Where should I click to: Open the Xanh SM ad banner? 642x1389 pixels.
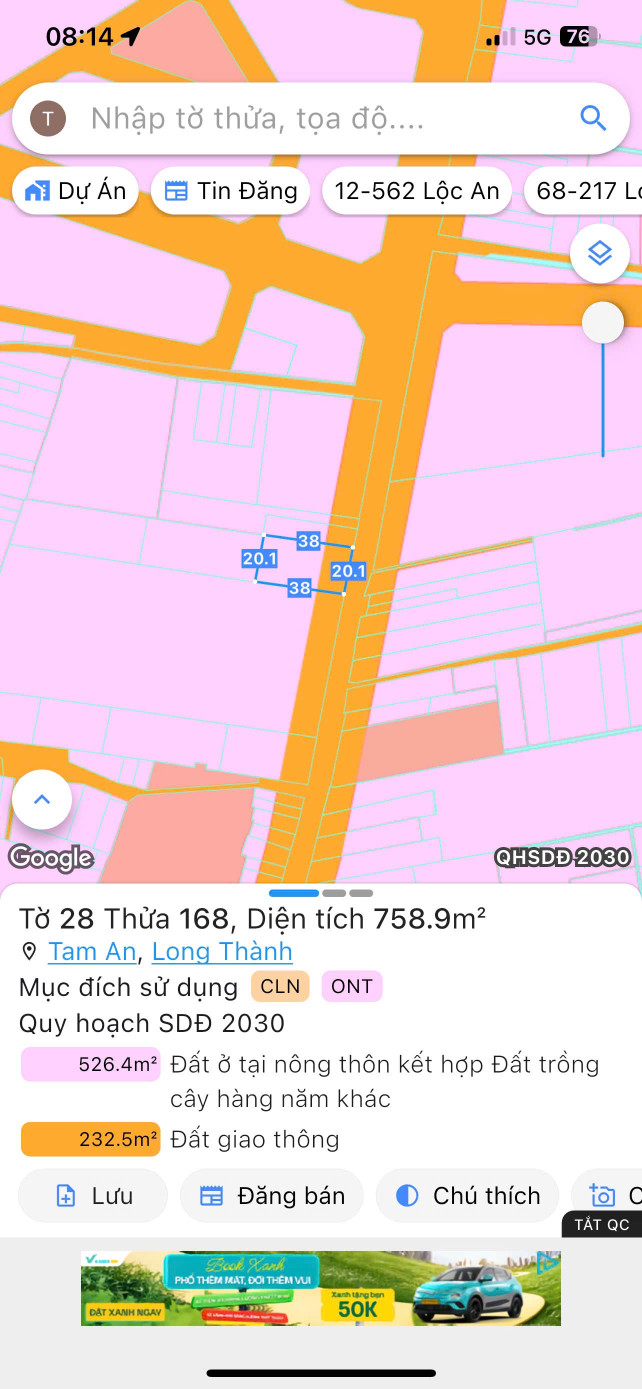click(321, 1288)
